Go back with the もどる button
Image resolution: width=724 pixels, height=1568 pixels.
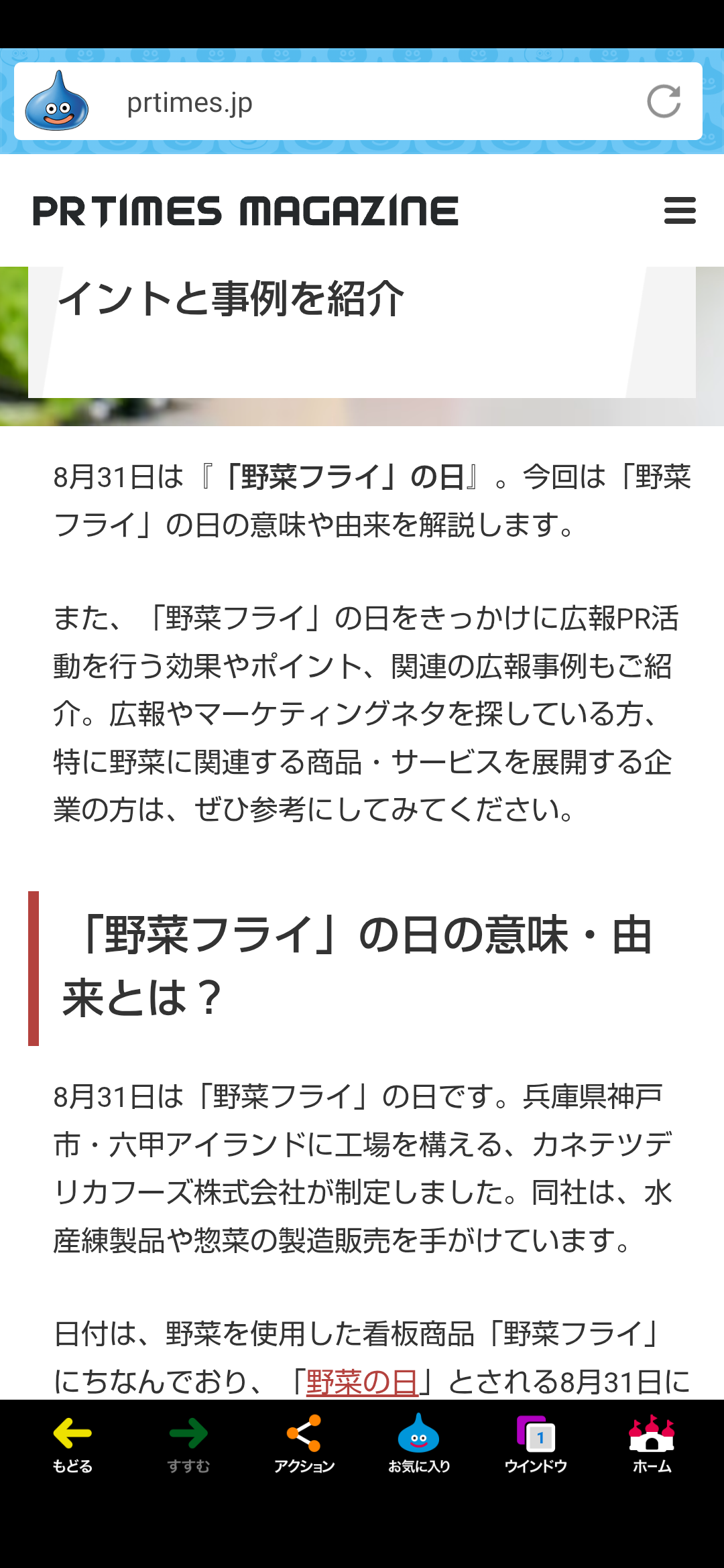pyautogui.click(x=72, y=1445)
